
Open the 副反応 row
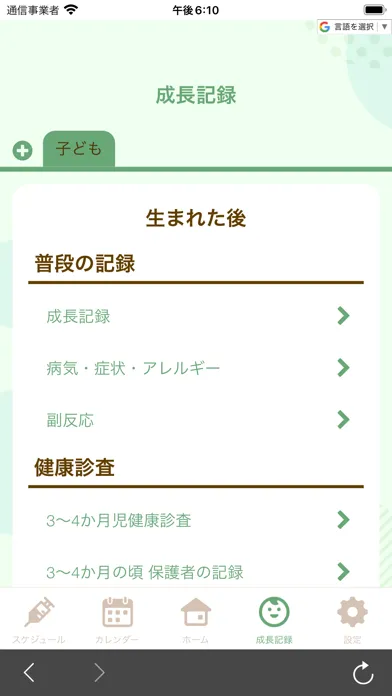[196, 419]
